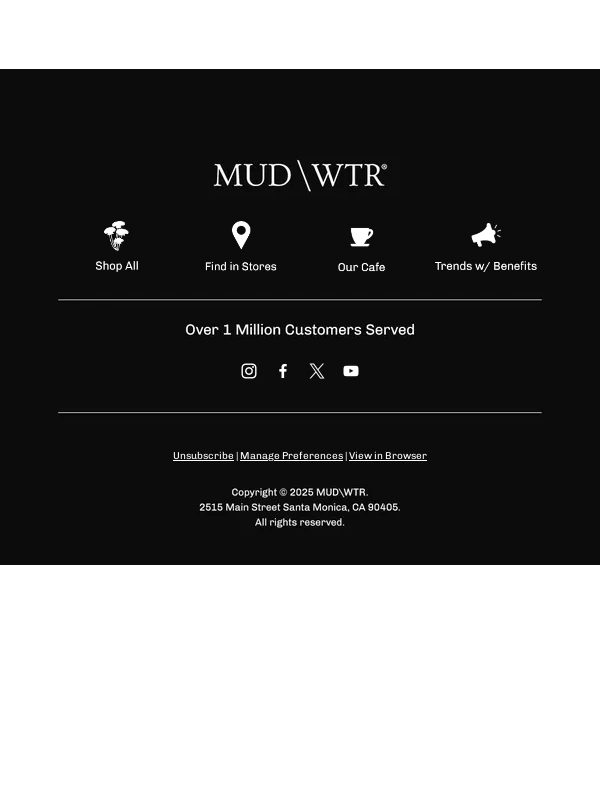Open the Our Cafe link
Viewport: 600px width, 800px height.
pyautogui.click(x=361, y=249)
